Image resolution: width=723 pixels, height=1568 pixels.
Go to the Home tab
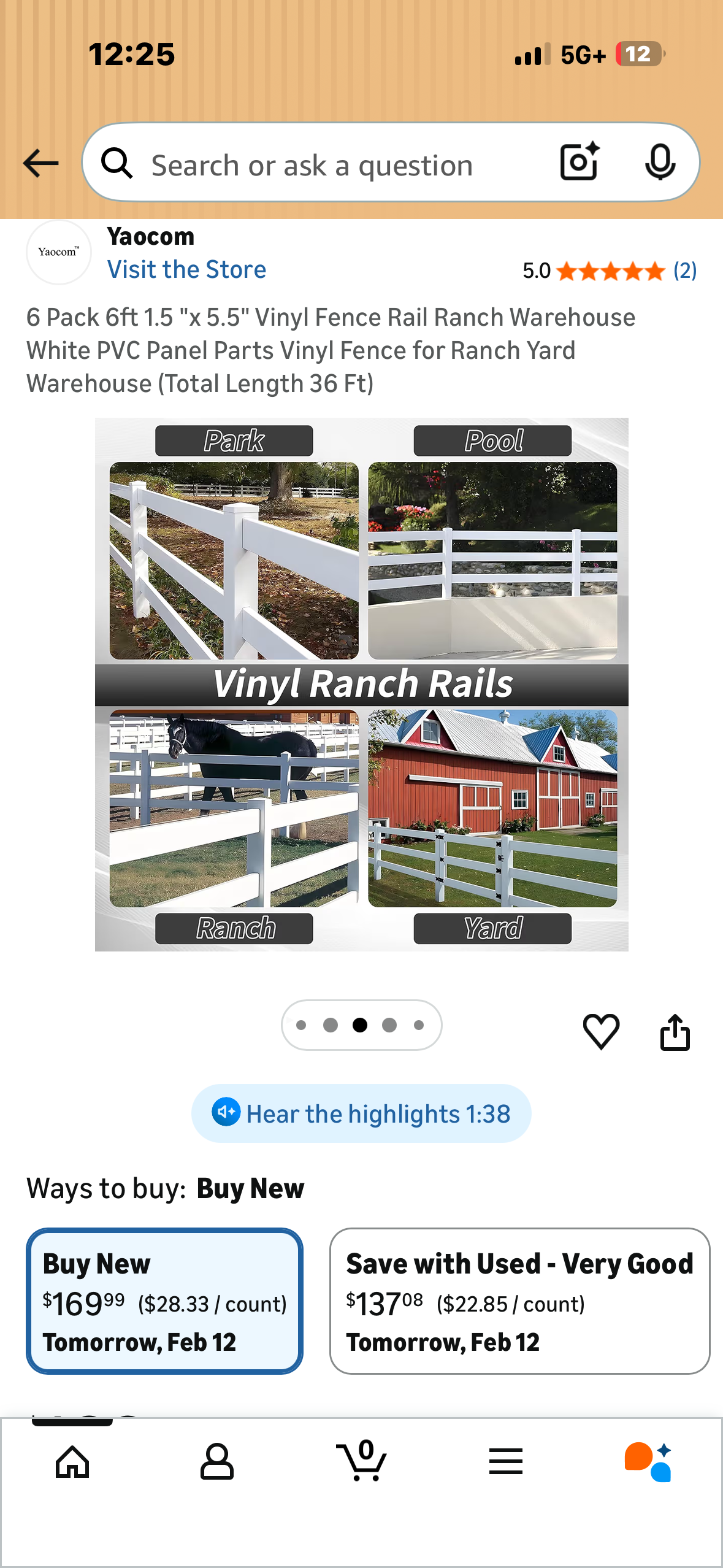tap(72, 1462)
